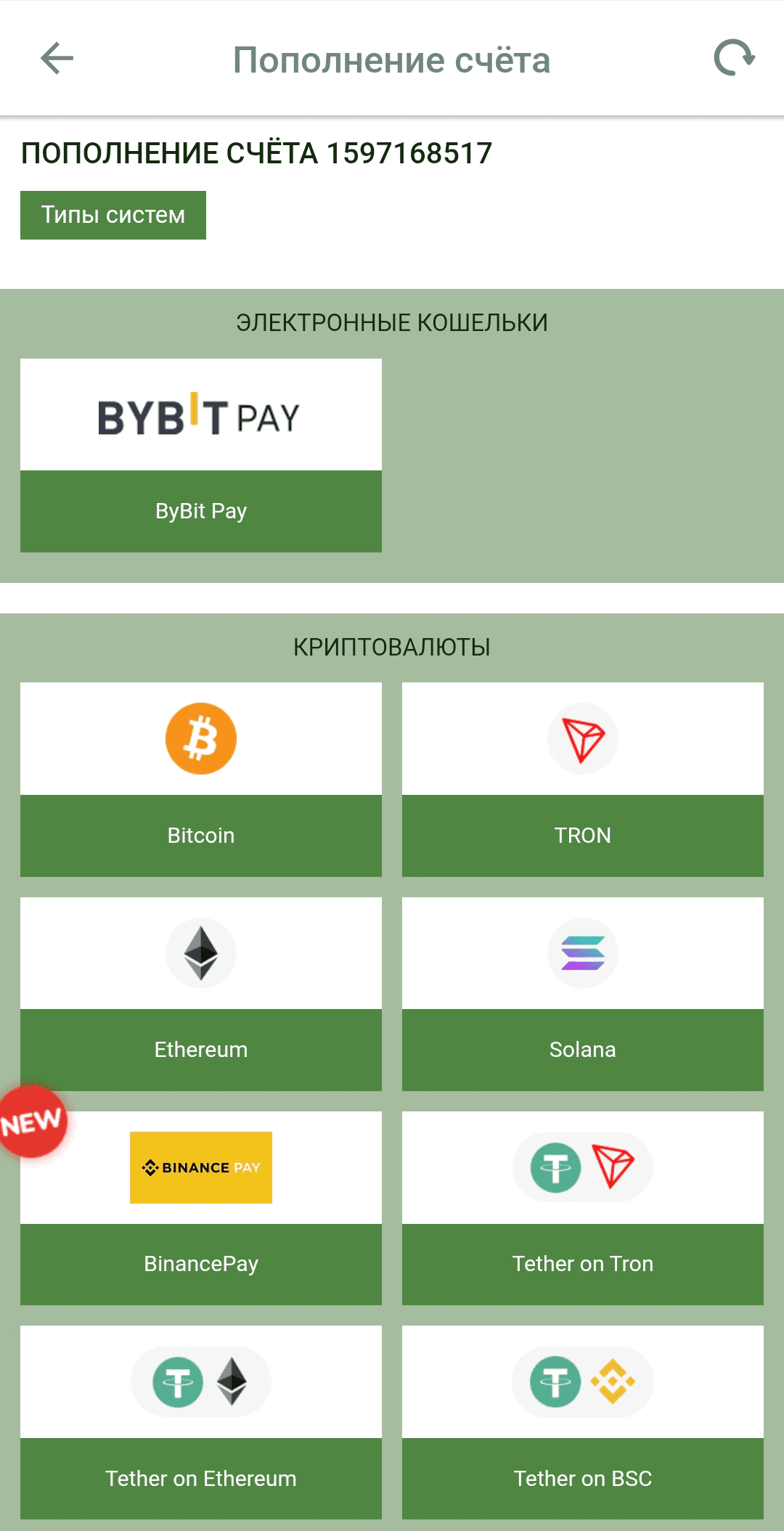Select ByBit Pay wallet
The width and height of the screenshot is (784, 1531).
(x=201, y=455)
